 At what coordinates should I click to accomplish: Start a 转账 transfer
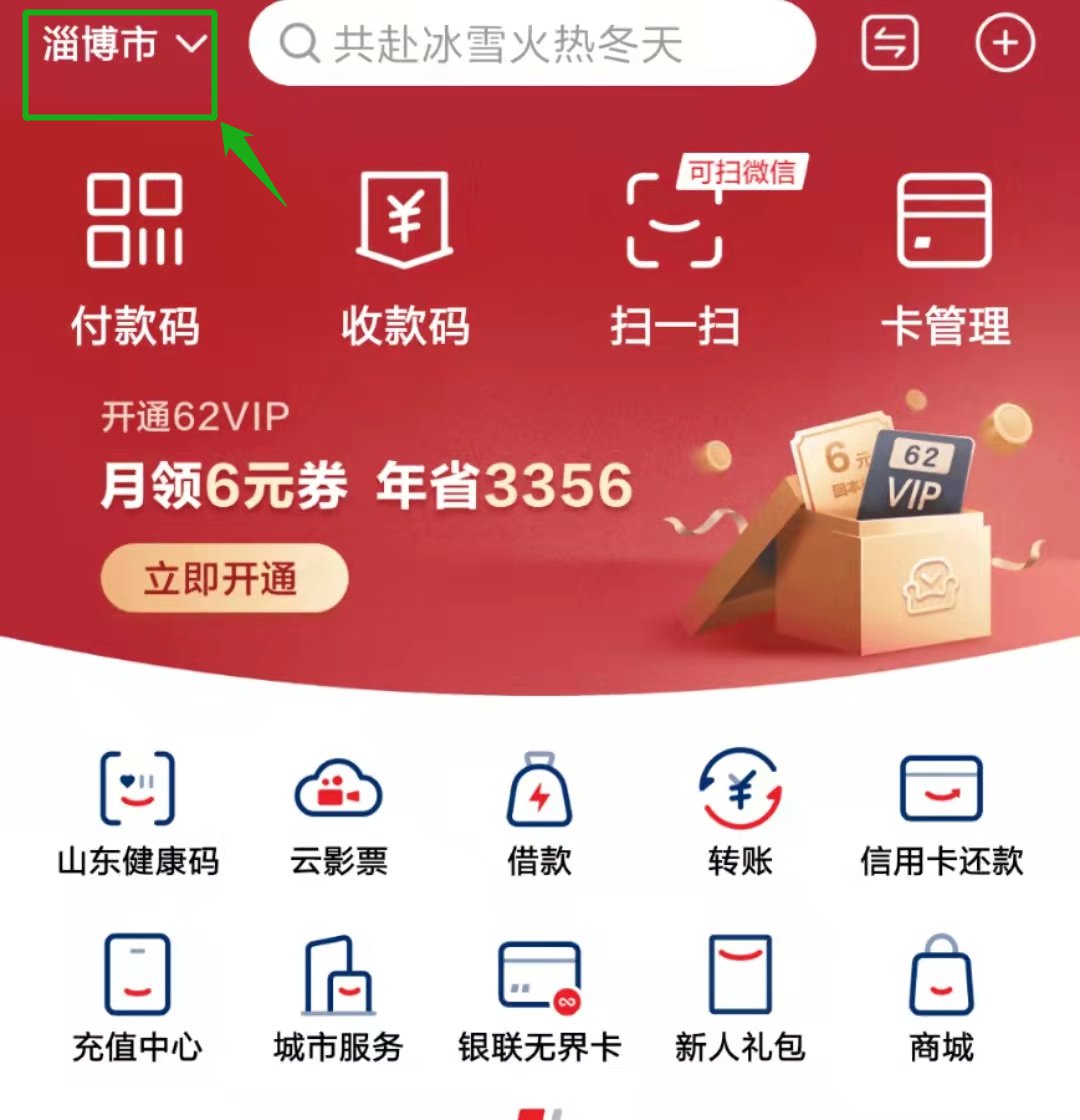tap(740, 810)
